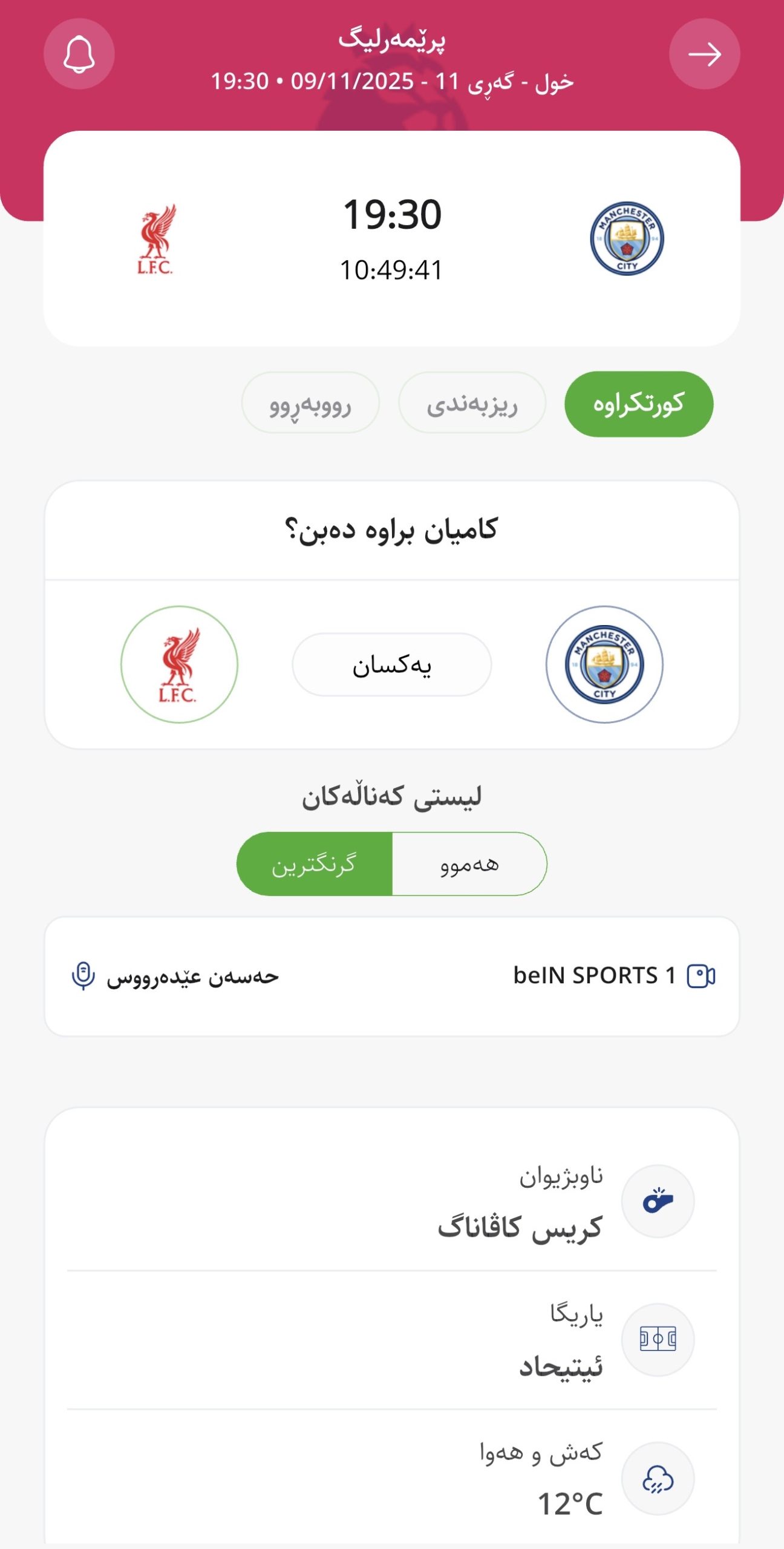Go back using the arrow button

click(704, 54)
